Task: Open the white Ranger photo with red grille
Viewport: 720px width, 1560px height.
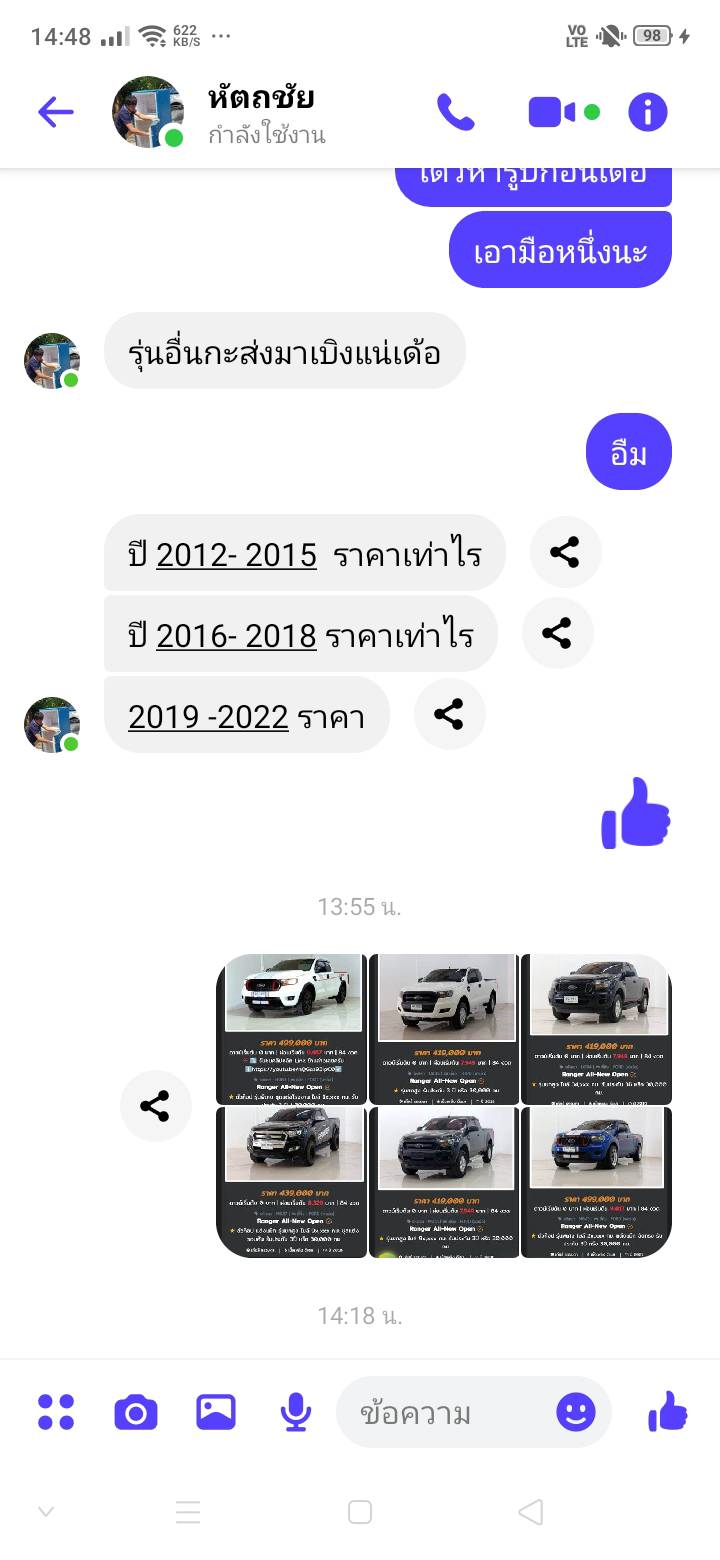Action: (292, 1028)
